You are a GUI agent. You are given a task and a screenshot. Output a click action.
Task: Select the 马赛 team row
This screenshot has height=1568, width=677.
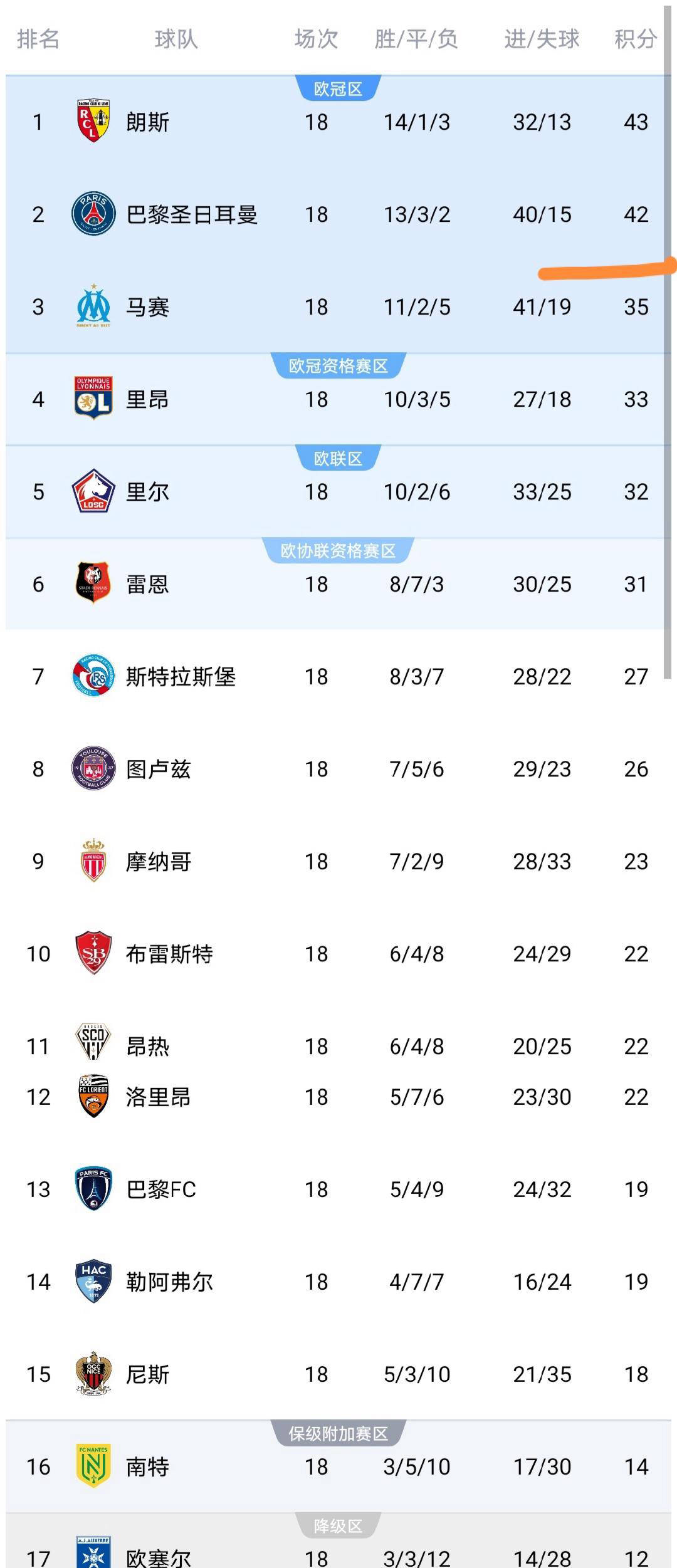[148, 307]
